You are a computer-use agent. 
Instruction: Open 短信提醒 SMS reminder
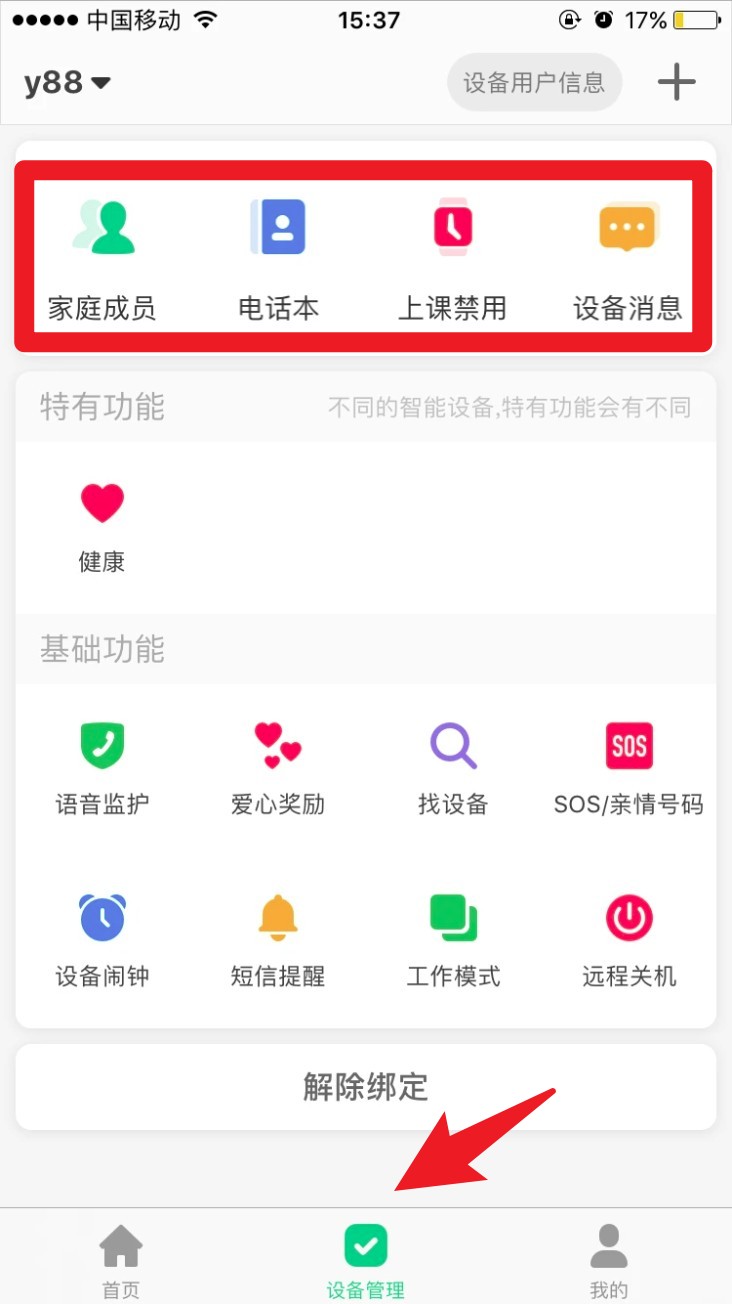tap(278, 940)
